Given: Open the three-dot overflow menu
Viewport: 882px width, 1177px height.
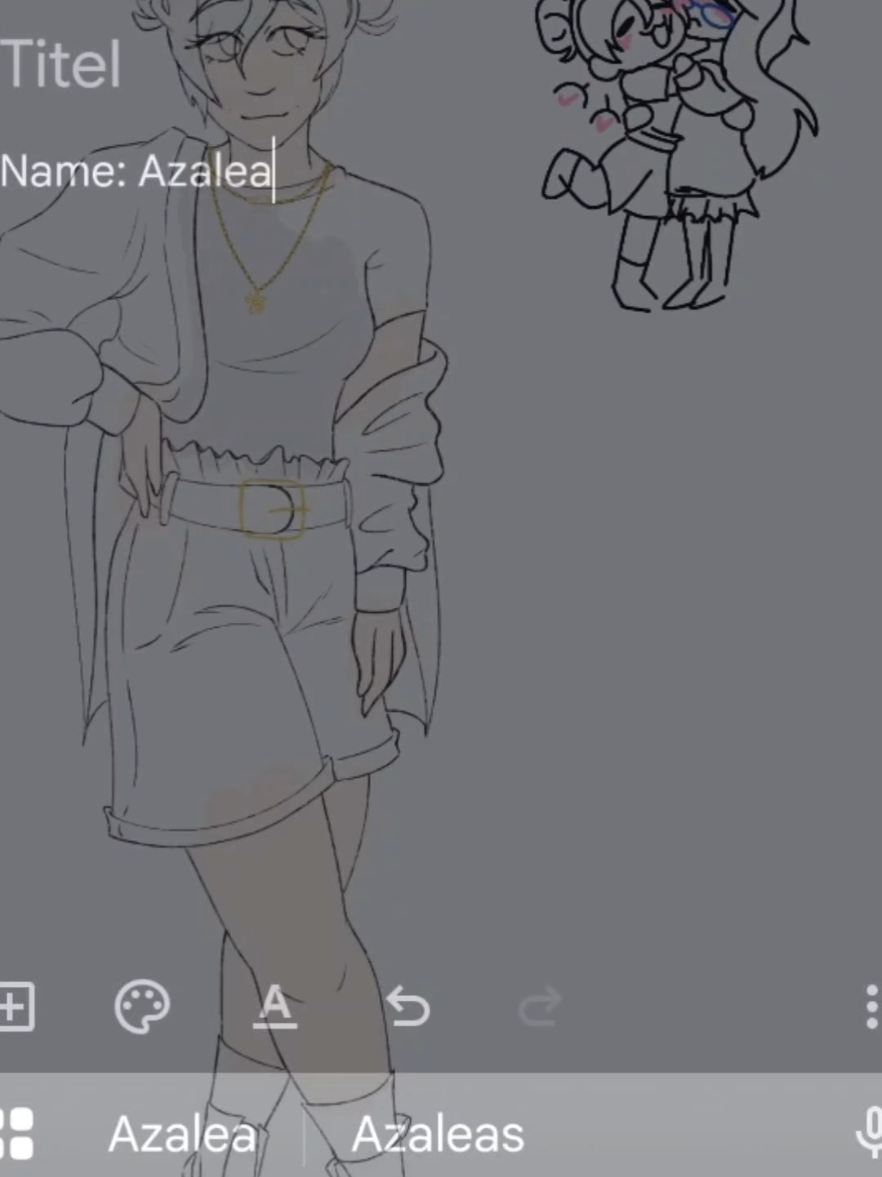Looking at the screenshot, I should pos(872,1007).
